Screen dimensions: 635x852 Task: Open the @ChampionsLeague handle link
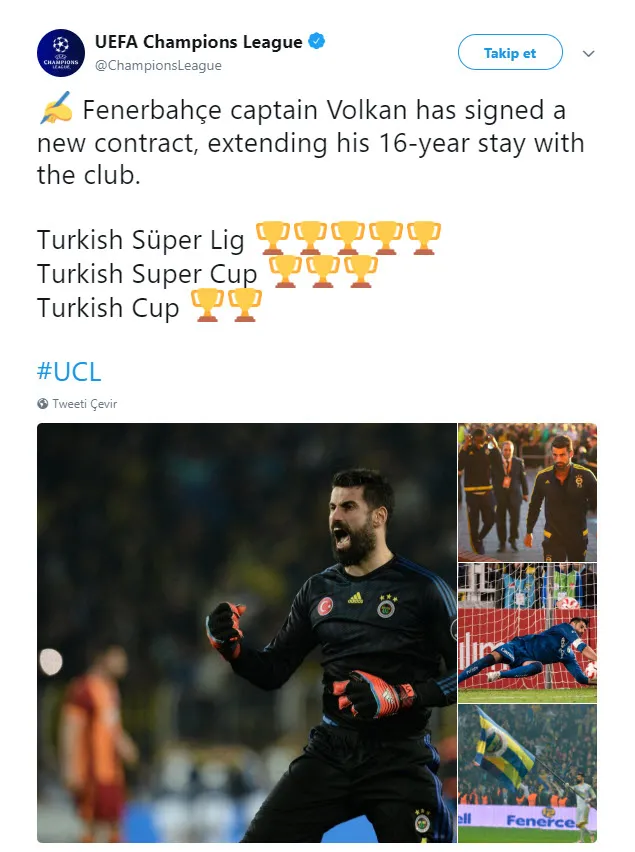(x=158, y=66)
